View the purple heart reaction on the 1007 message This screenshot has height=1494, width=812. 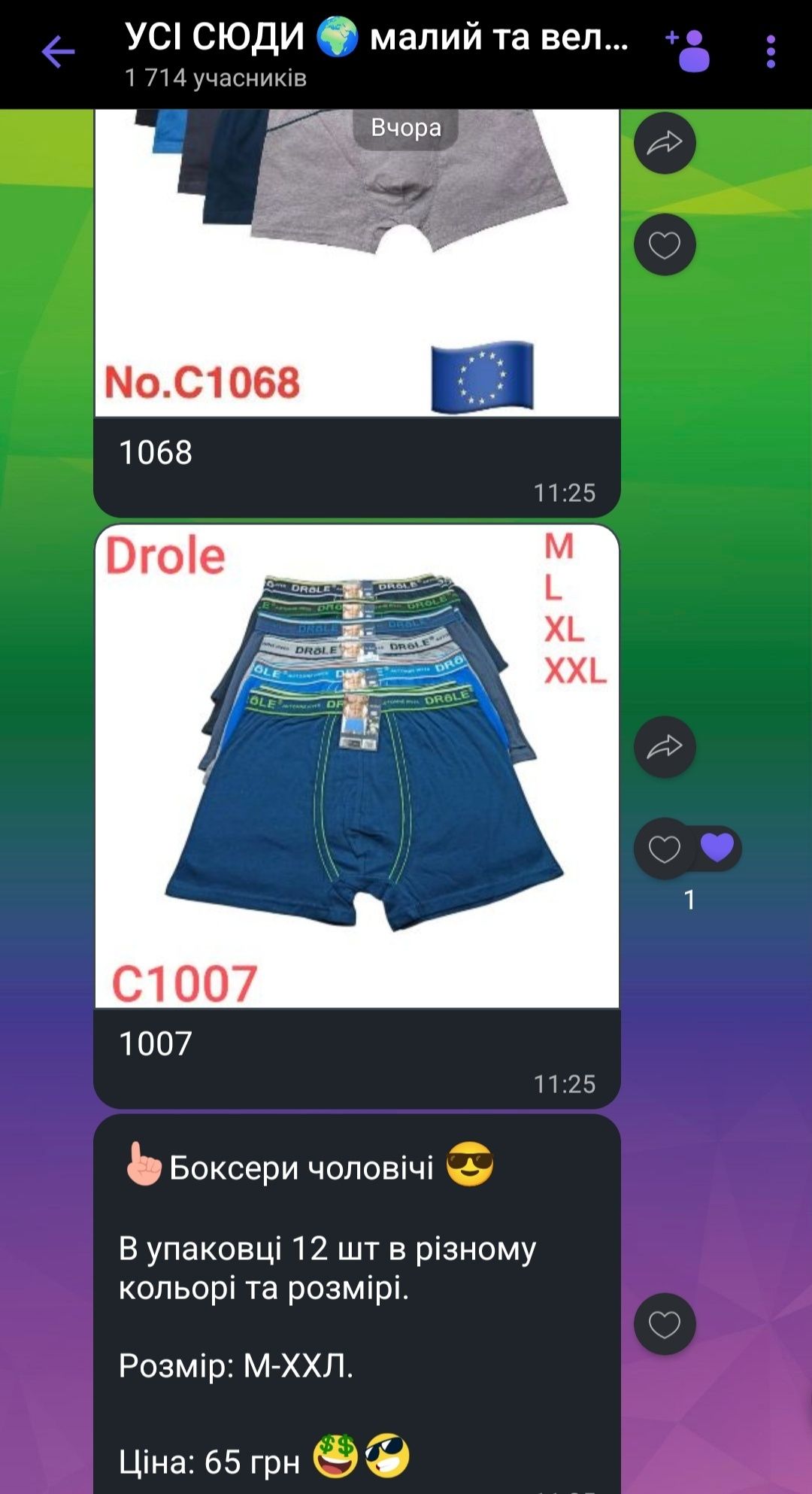coord(717,848)
